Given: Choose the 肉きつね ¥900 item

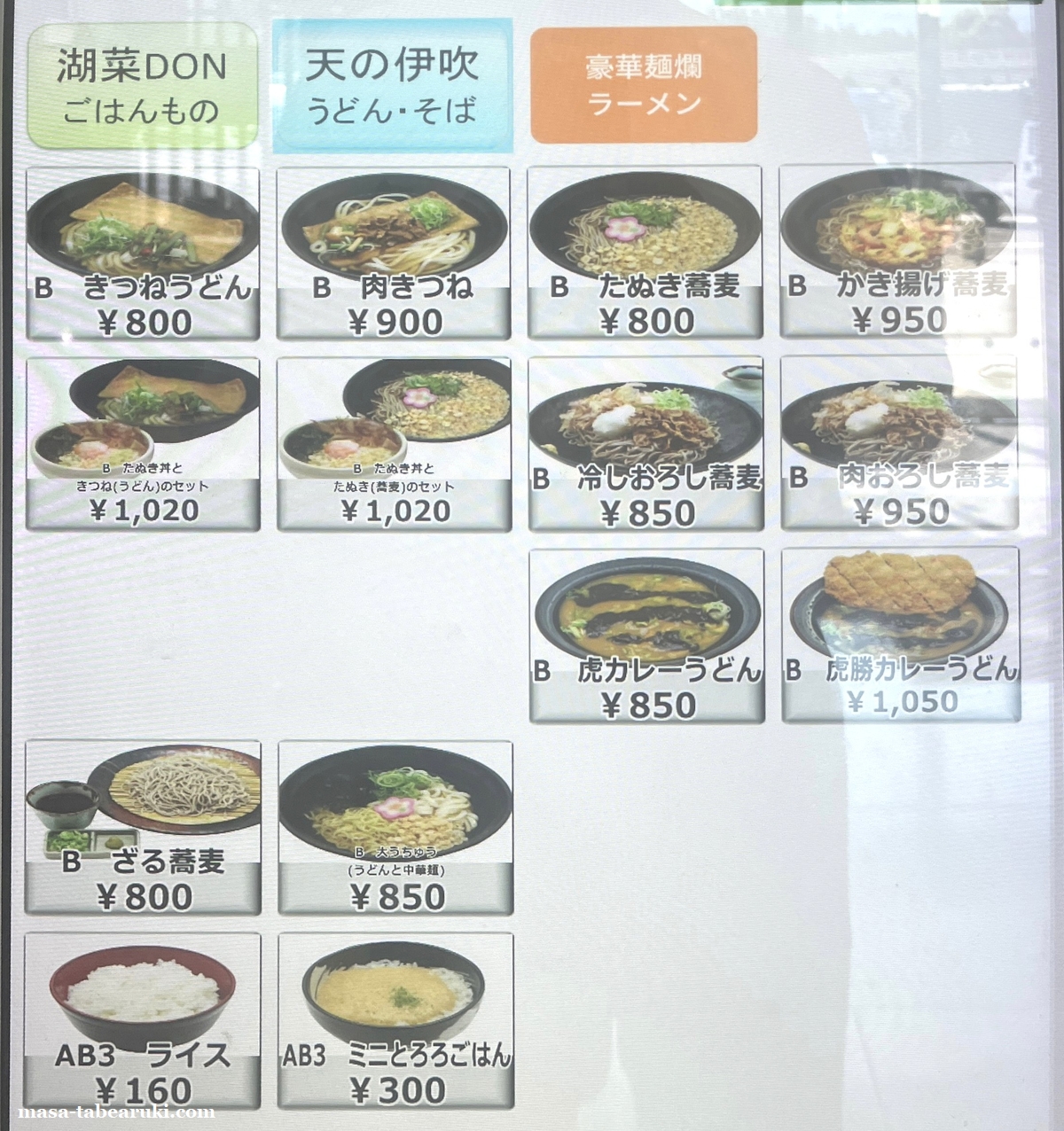Looking at the screenshot, I should 394,253.
